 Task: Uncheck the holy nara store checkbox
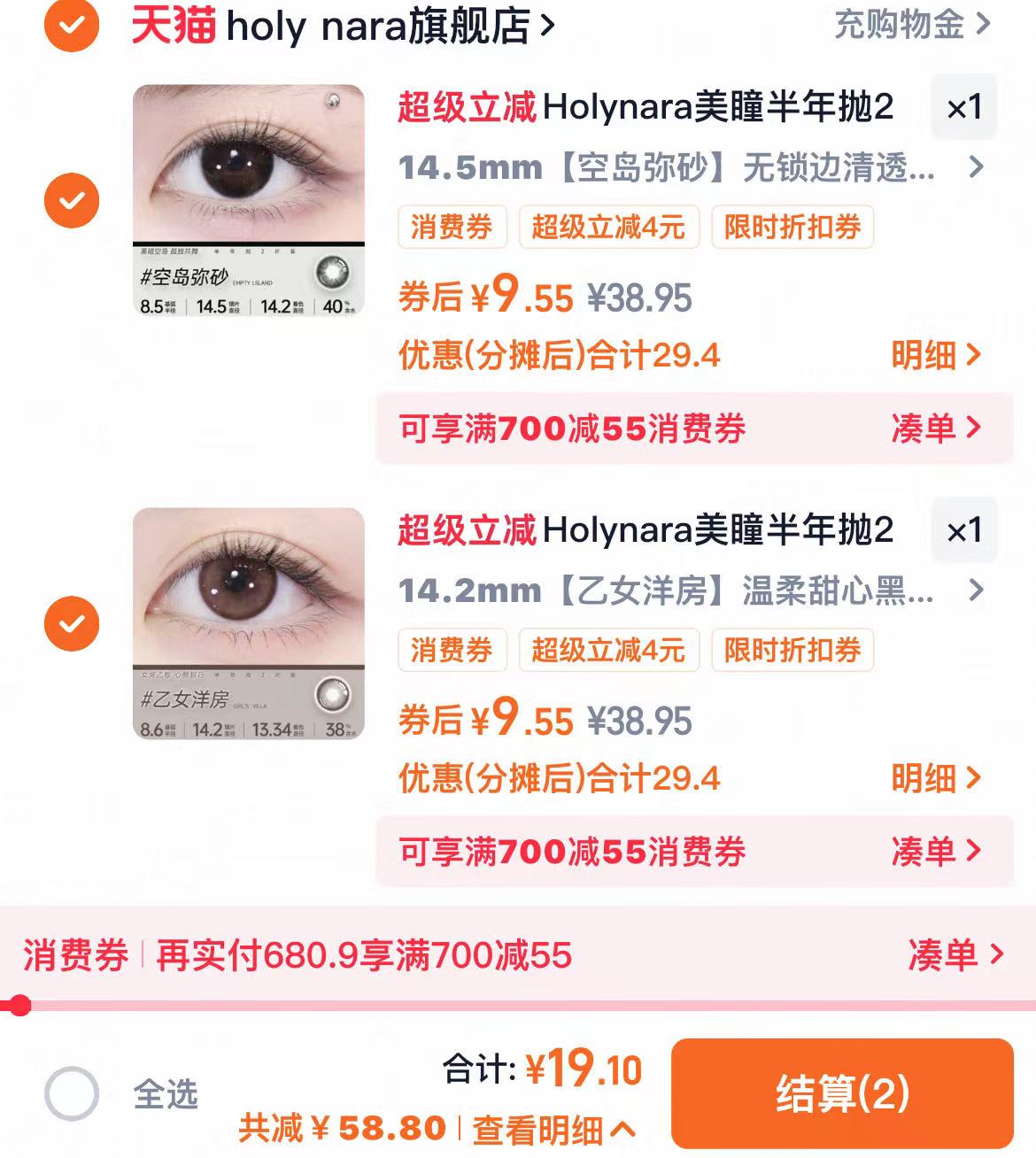point(70,26)
